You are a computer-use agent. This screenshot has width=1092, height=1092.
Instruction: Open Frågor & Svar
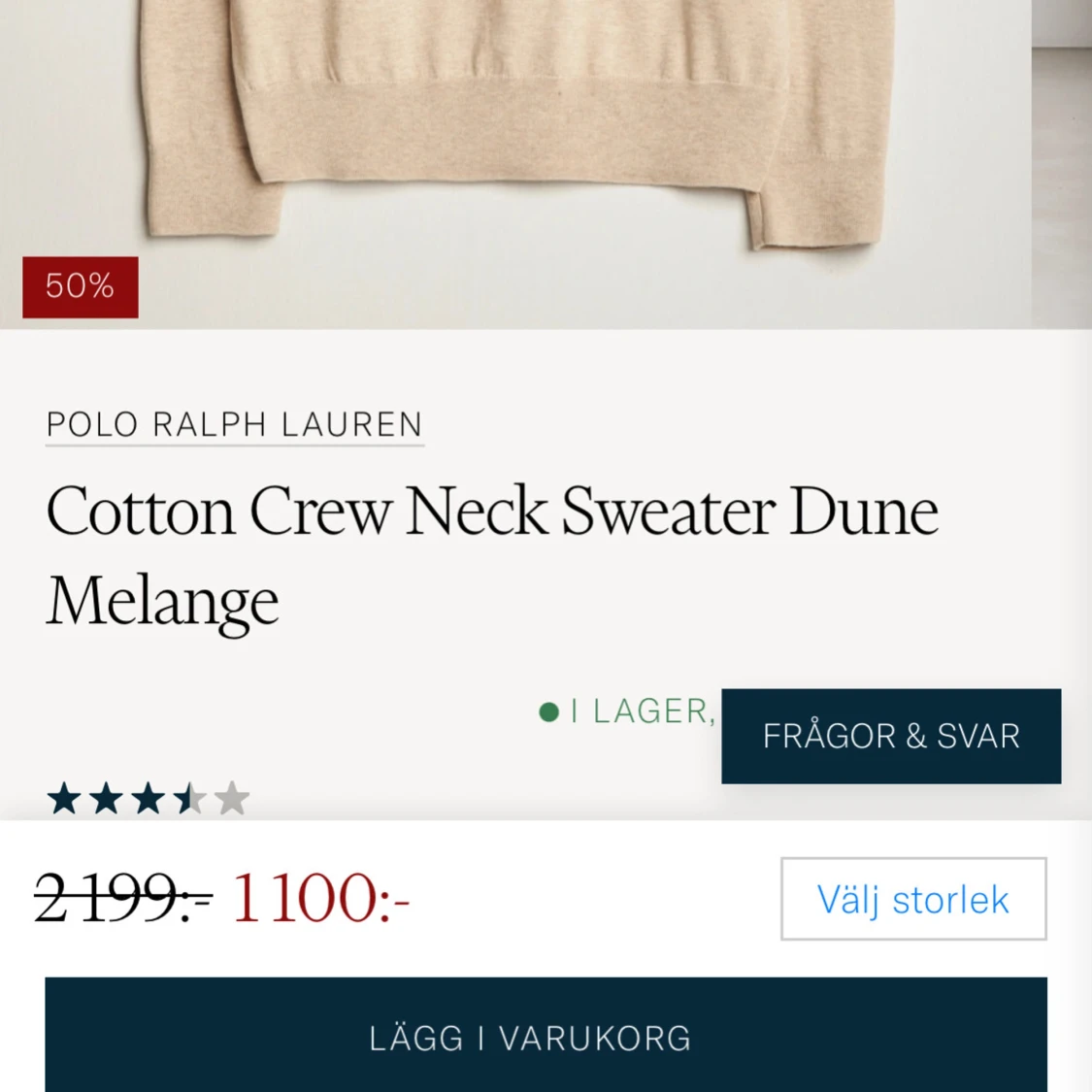tap(890, 736)
